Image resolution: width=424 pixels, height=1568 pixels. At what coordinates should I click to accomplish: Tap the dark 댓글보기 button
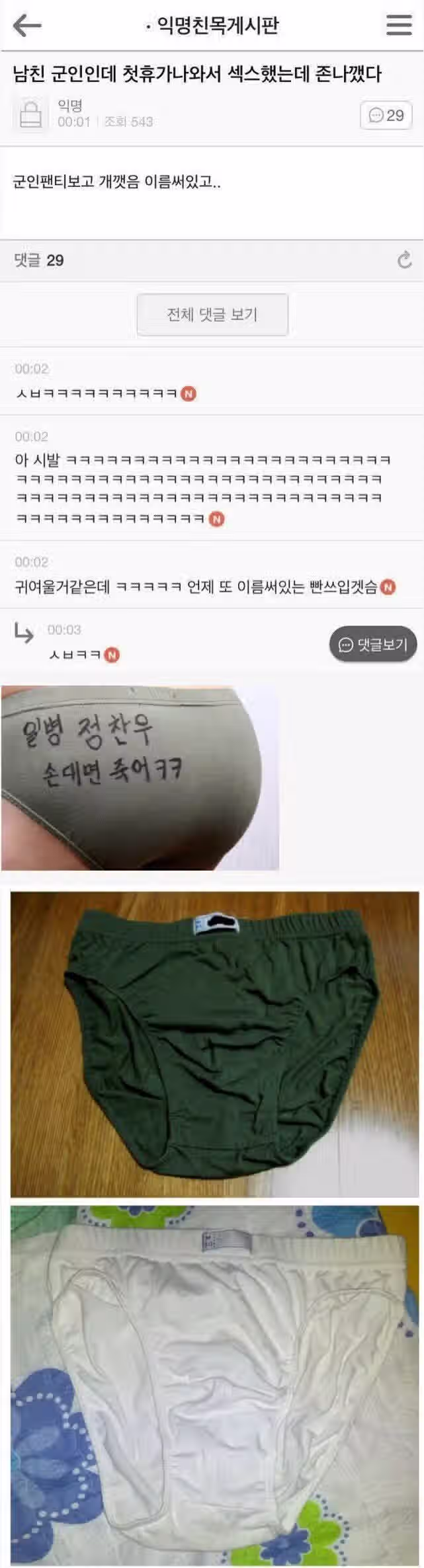pos(373,644)
